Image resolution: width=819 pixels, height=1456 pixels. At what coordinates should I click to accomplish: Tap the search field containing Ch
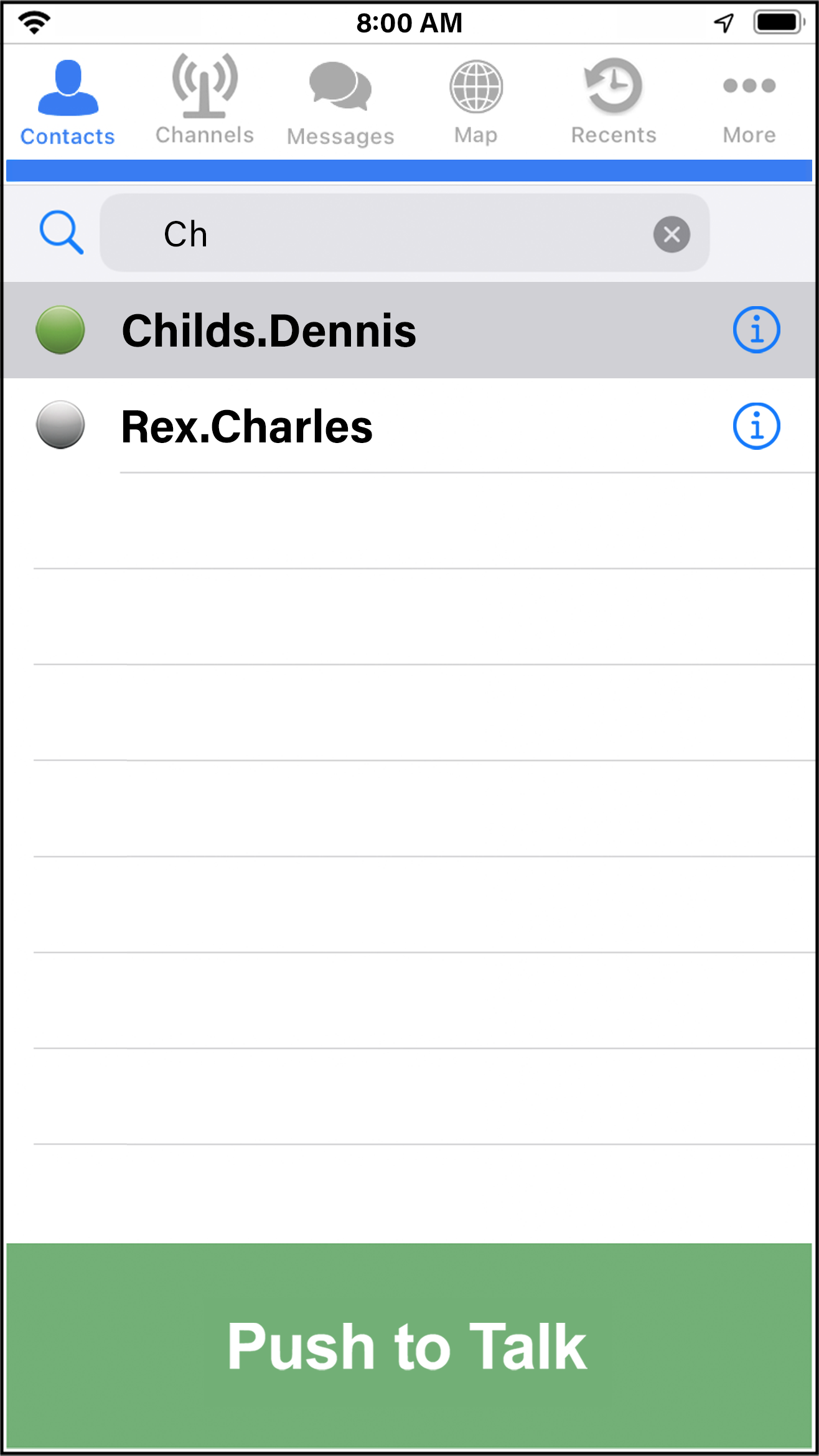coord(405,233)
